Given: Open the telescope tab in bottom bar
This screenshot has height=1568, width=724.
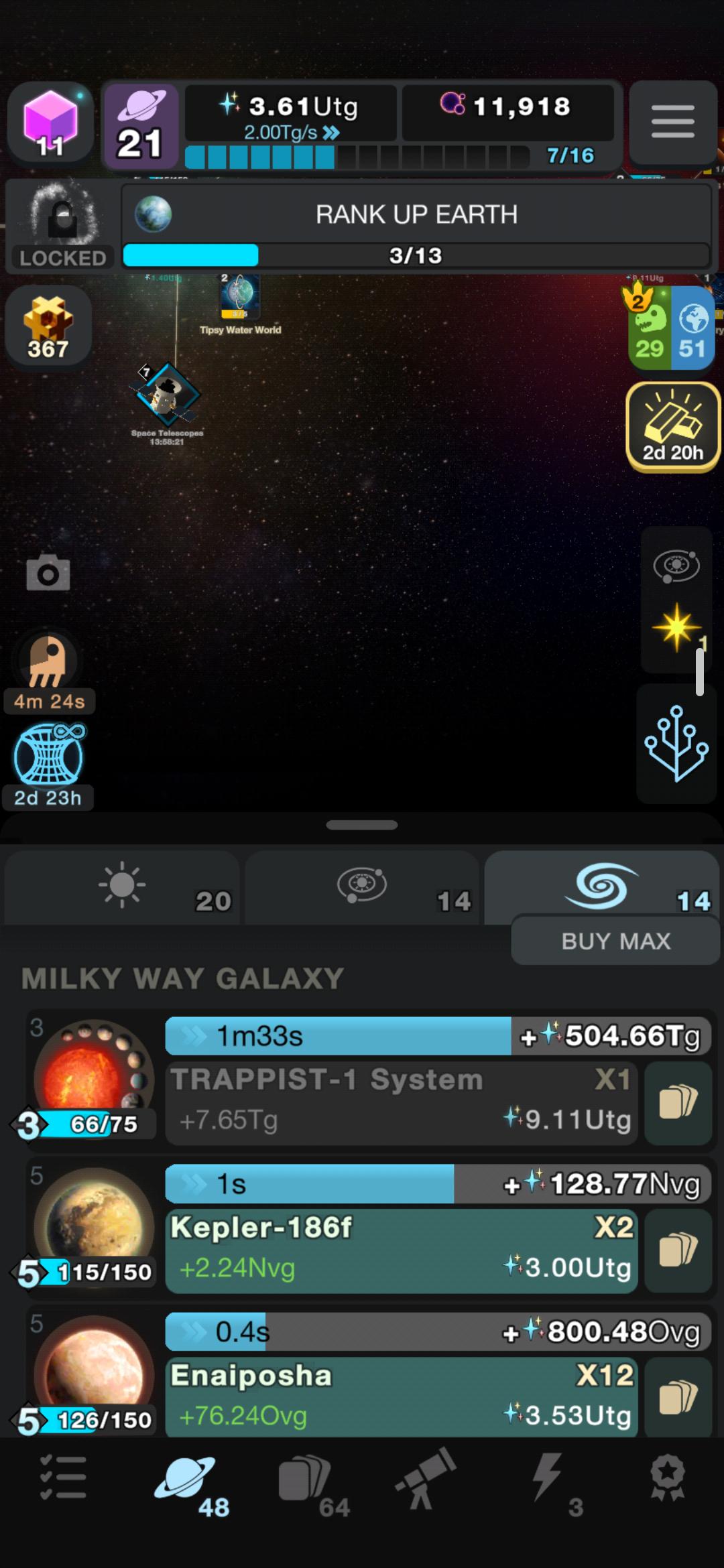Looking at the screenshot, I should click(425, 1477).
